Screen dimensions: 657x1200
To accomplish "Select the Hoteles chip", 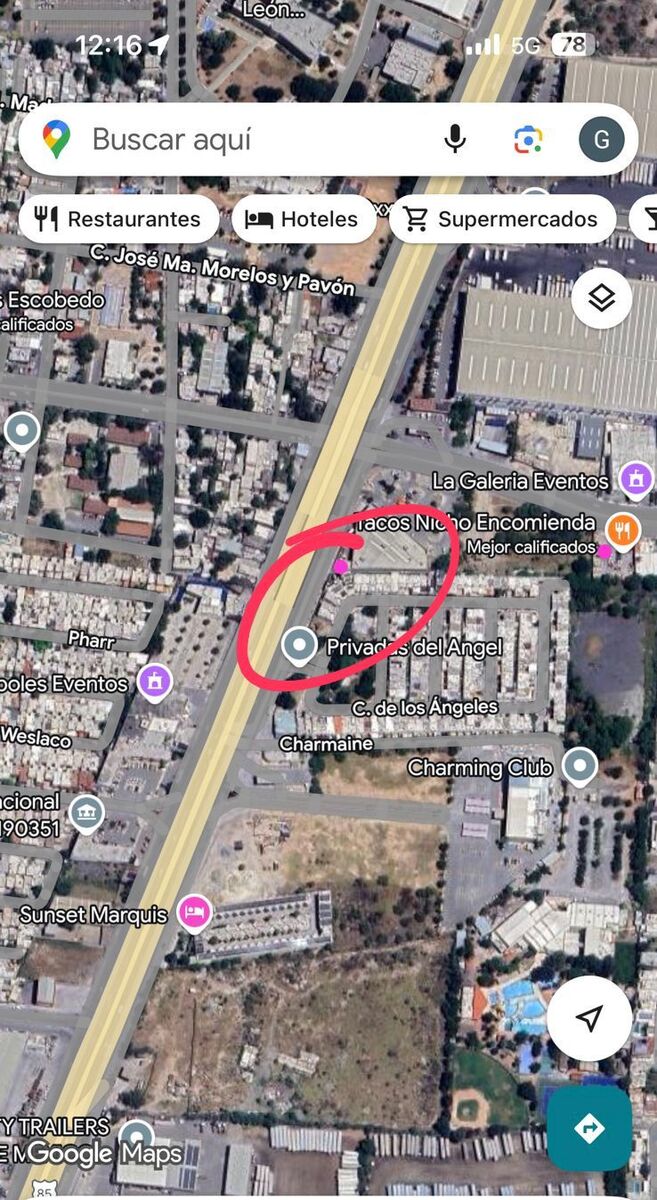I will [x=303, y=219].
